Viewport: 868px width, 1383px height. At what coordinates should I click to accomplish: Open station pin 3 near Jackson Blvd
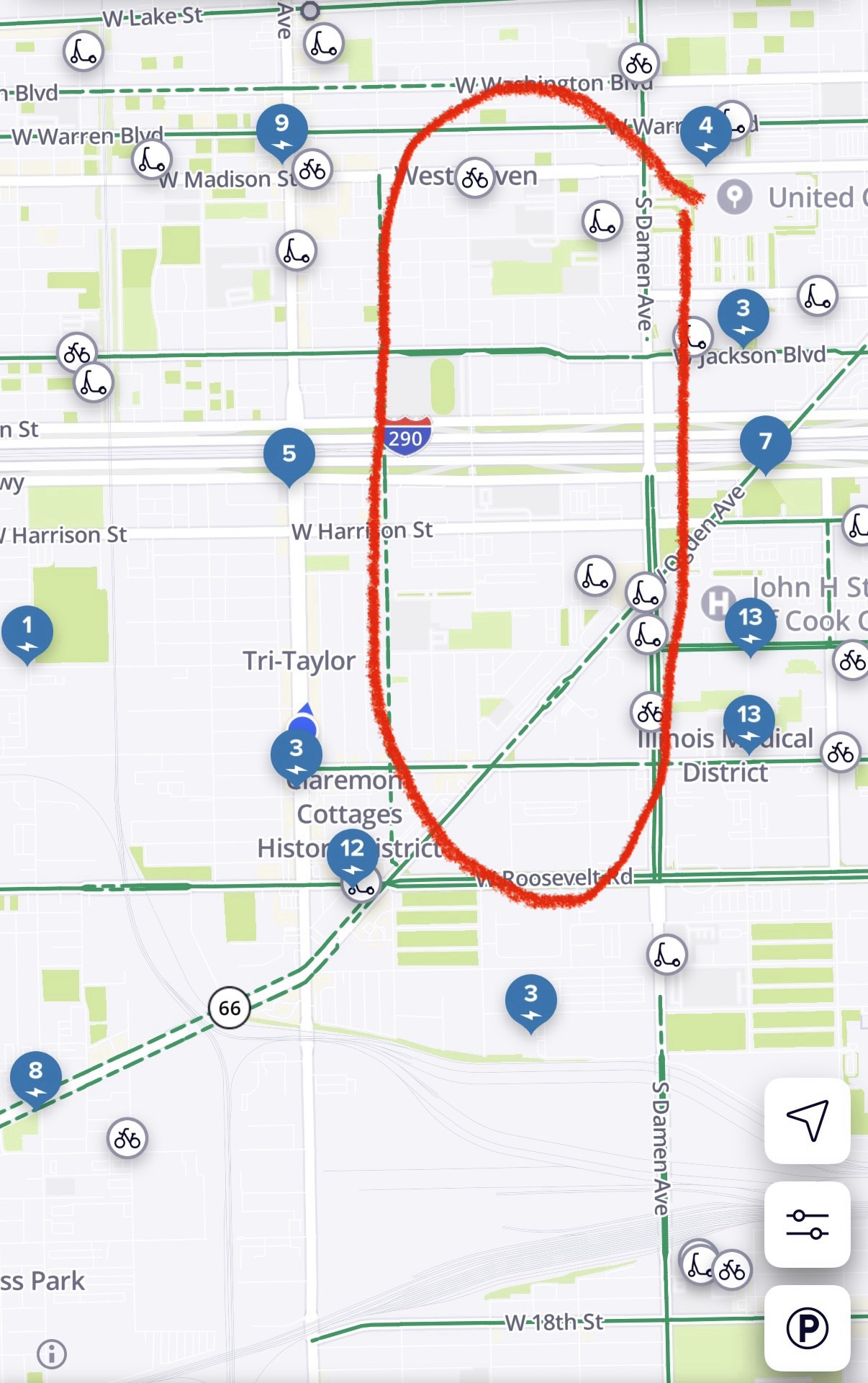pyautogui.click(x=743, y=313)
